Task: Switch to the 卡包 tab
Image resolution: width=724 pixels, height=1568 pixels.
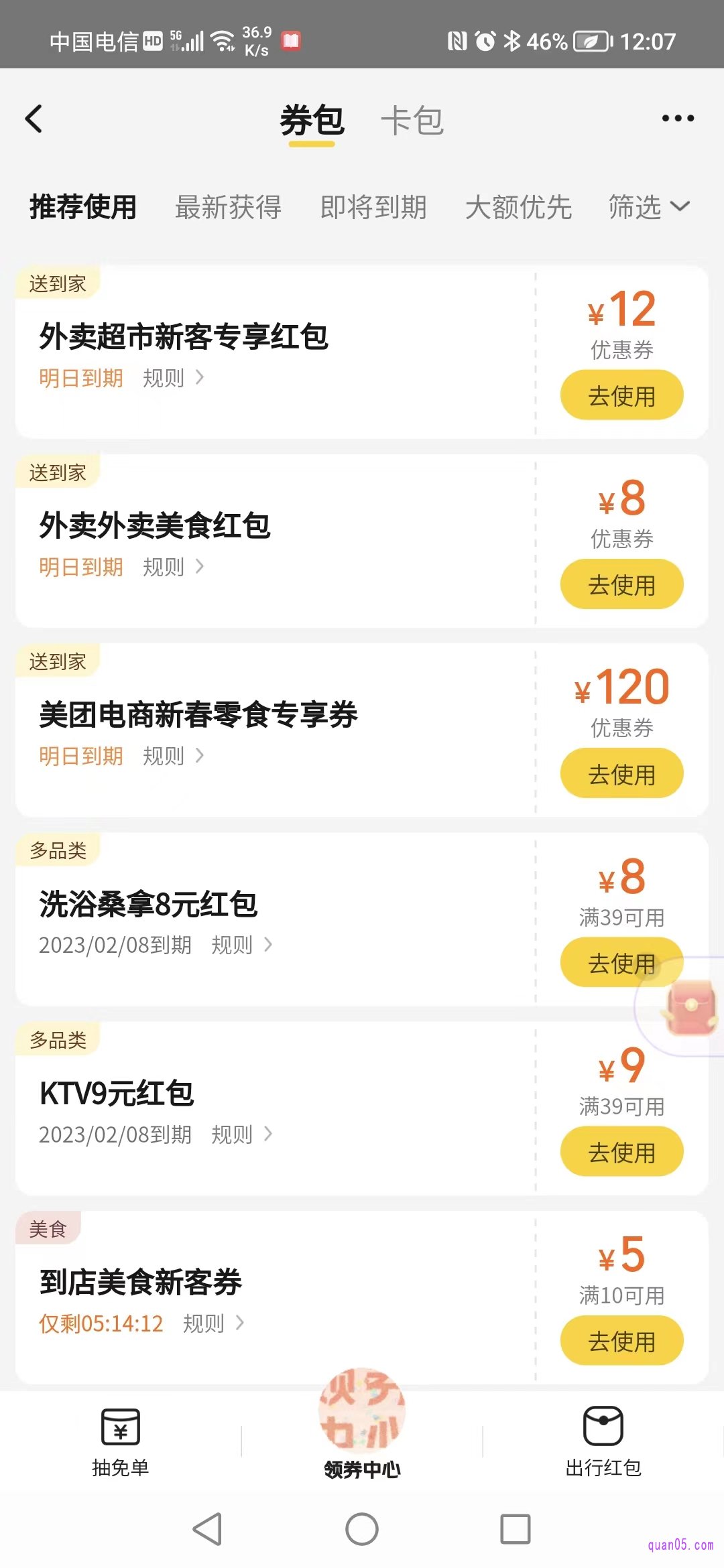Action: [412, 121]
